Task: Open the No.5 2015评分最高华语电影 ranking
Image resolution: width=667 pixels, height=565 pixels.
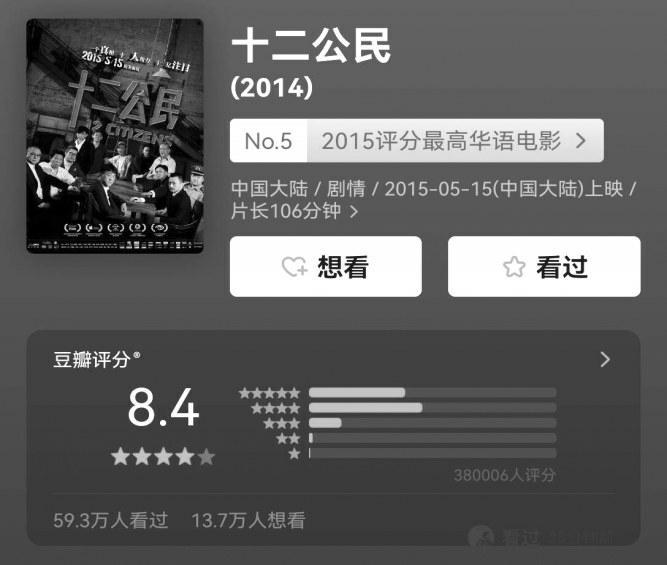Action: pyautogui.click(x=416, y=141)
